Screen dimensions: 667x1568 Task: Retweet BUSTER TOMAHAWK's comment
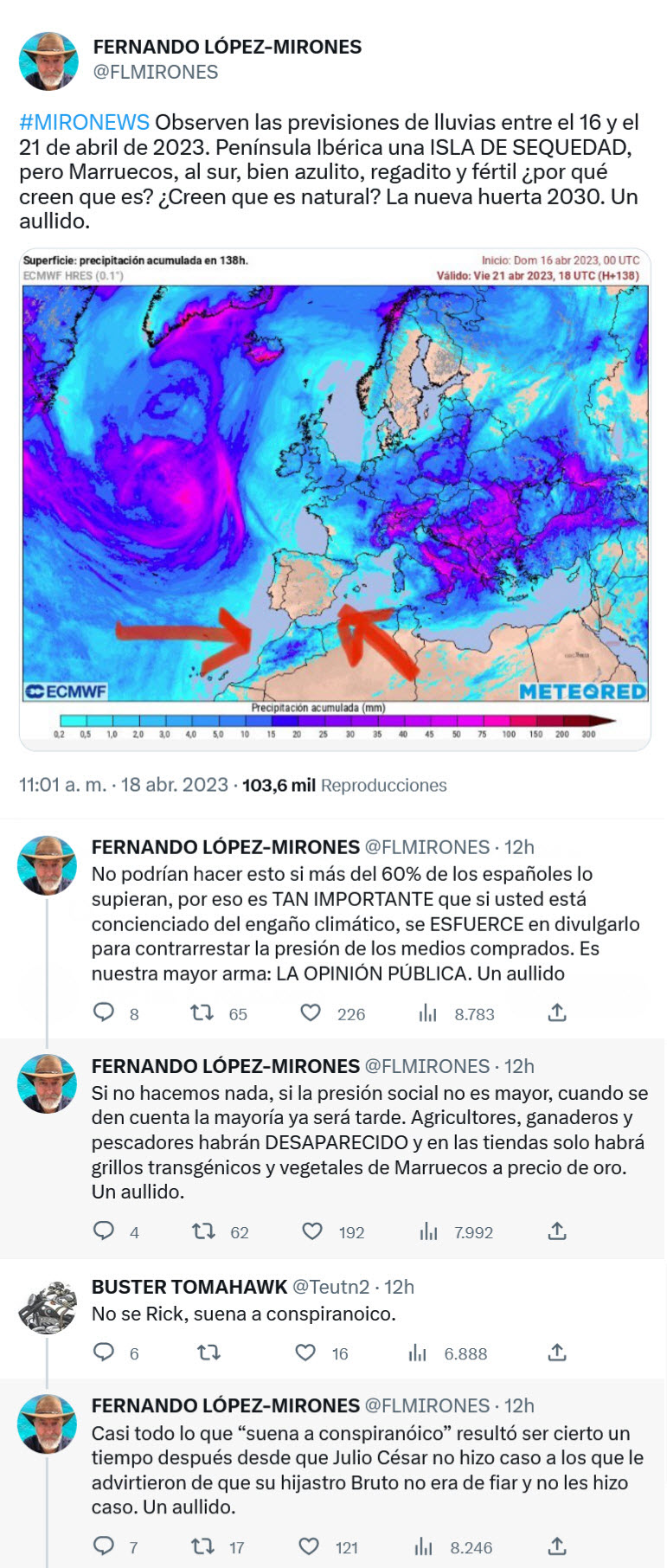click(x=208, y=1353)
